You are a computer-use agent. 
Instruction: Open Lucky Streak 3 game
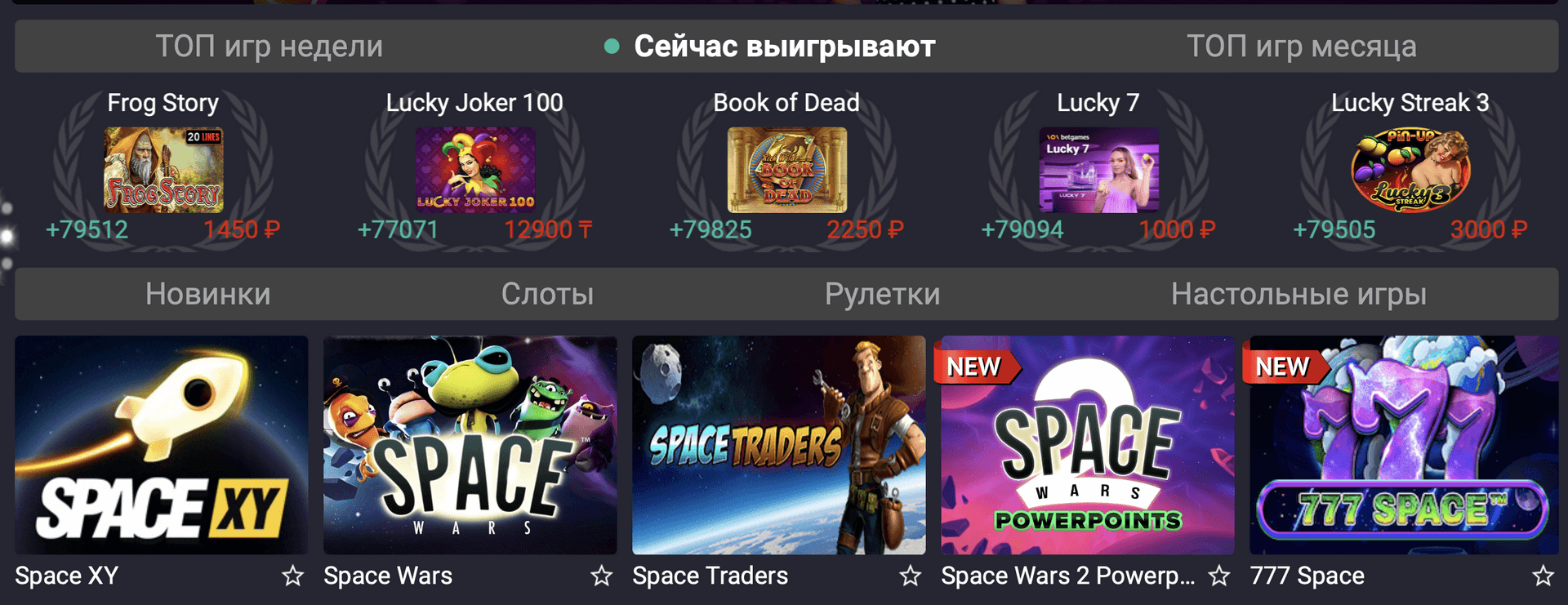tap(1410, 170)
